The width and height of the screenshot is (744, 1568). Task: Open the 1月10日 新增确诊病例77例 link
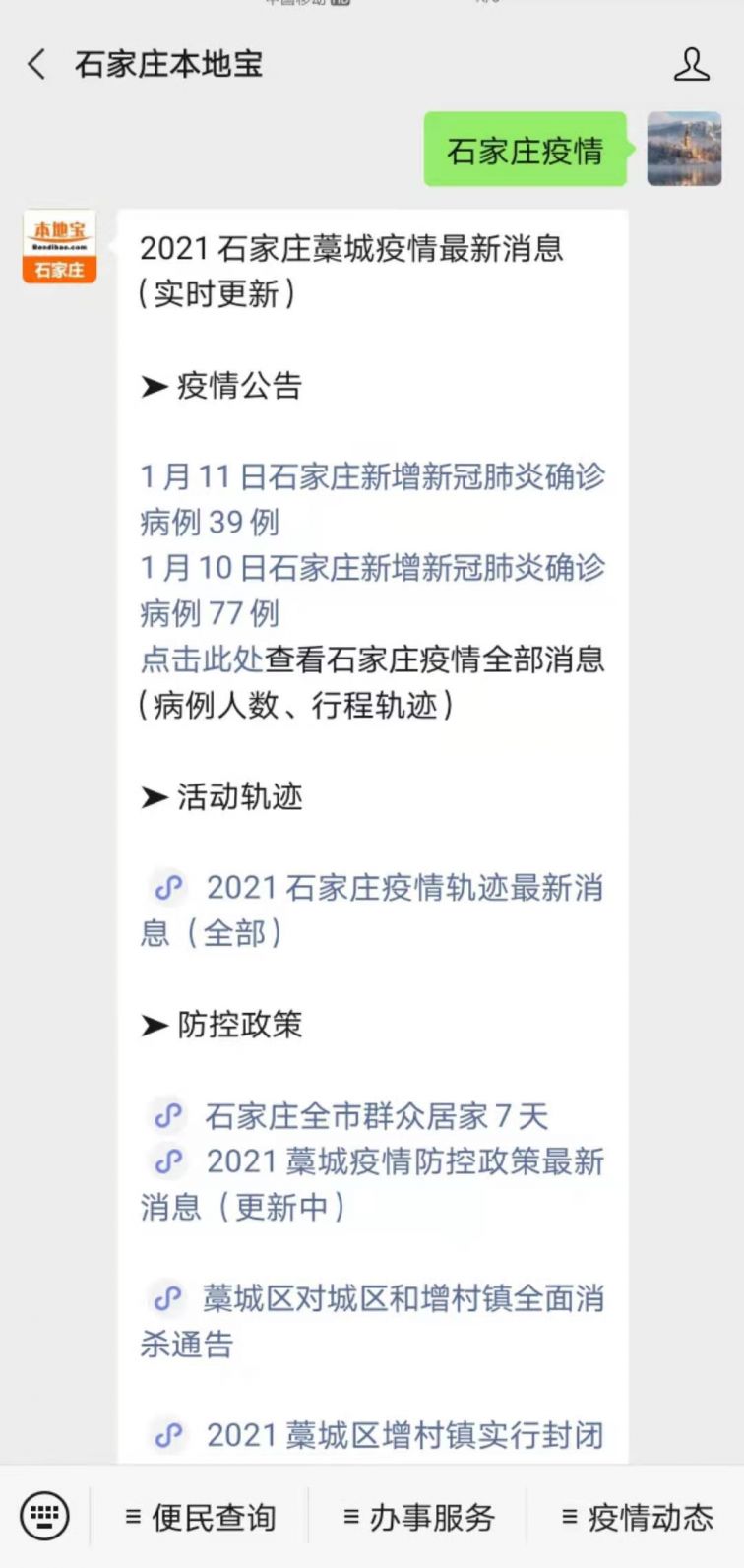pyautogui.click(x=372, y=590)
